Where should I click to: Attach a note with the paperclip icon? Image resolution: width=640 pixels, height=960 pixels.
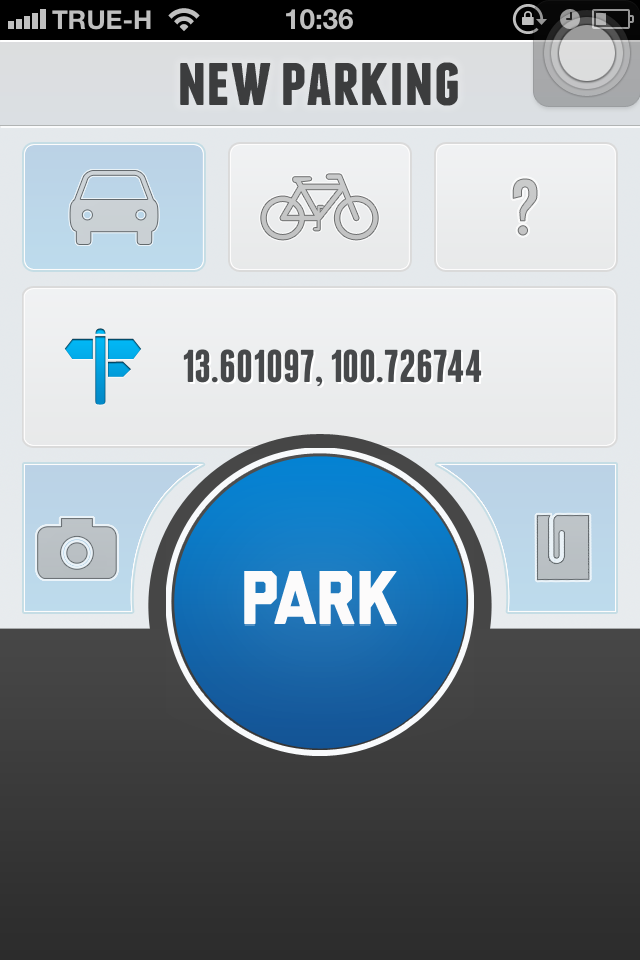click(x=563, y=546)
